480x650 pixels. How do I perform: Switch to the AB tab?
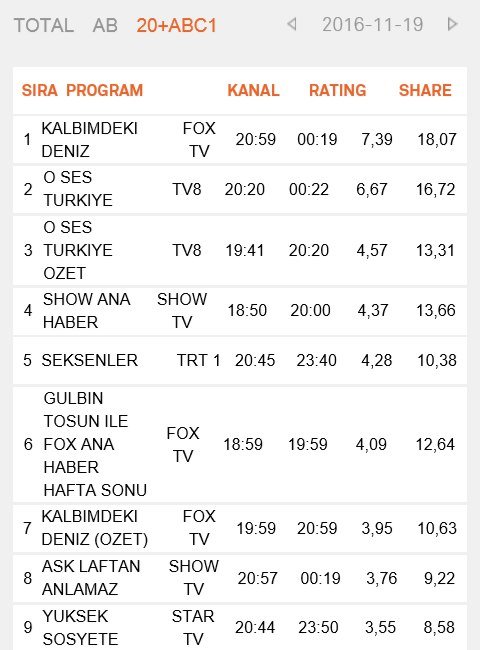click(105, 25)
